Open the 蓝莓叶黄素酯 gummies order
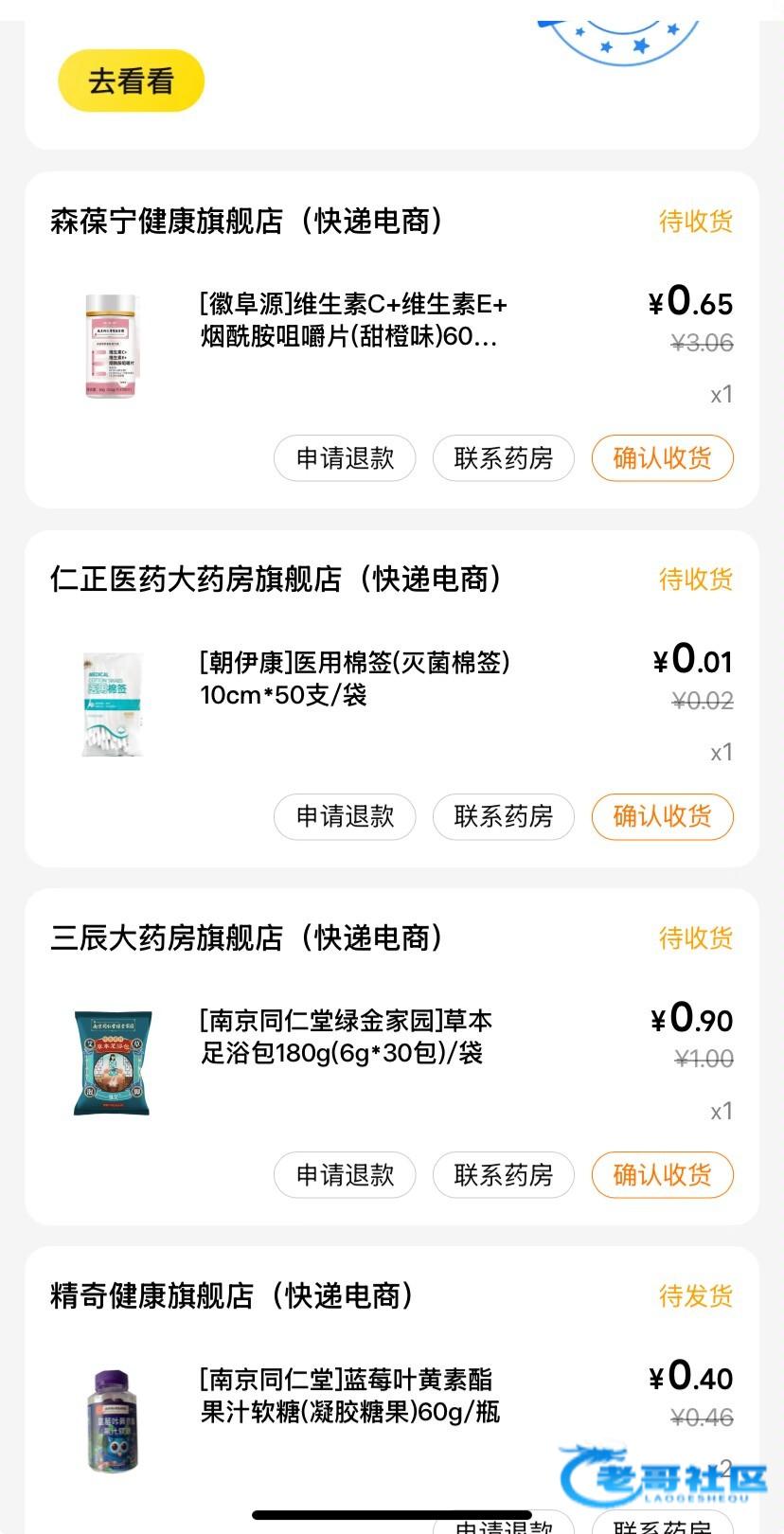The height and width of the screenshot is (1534, 784). [x=348, y=1396]
